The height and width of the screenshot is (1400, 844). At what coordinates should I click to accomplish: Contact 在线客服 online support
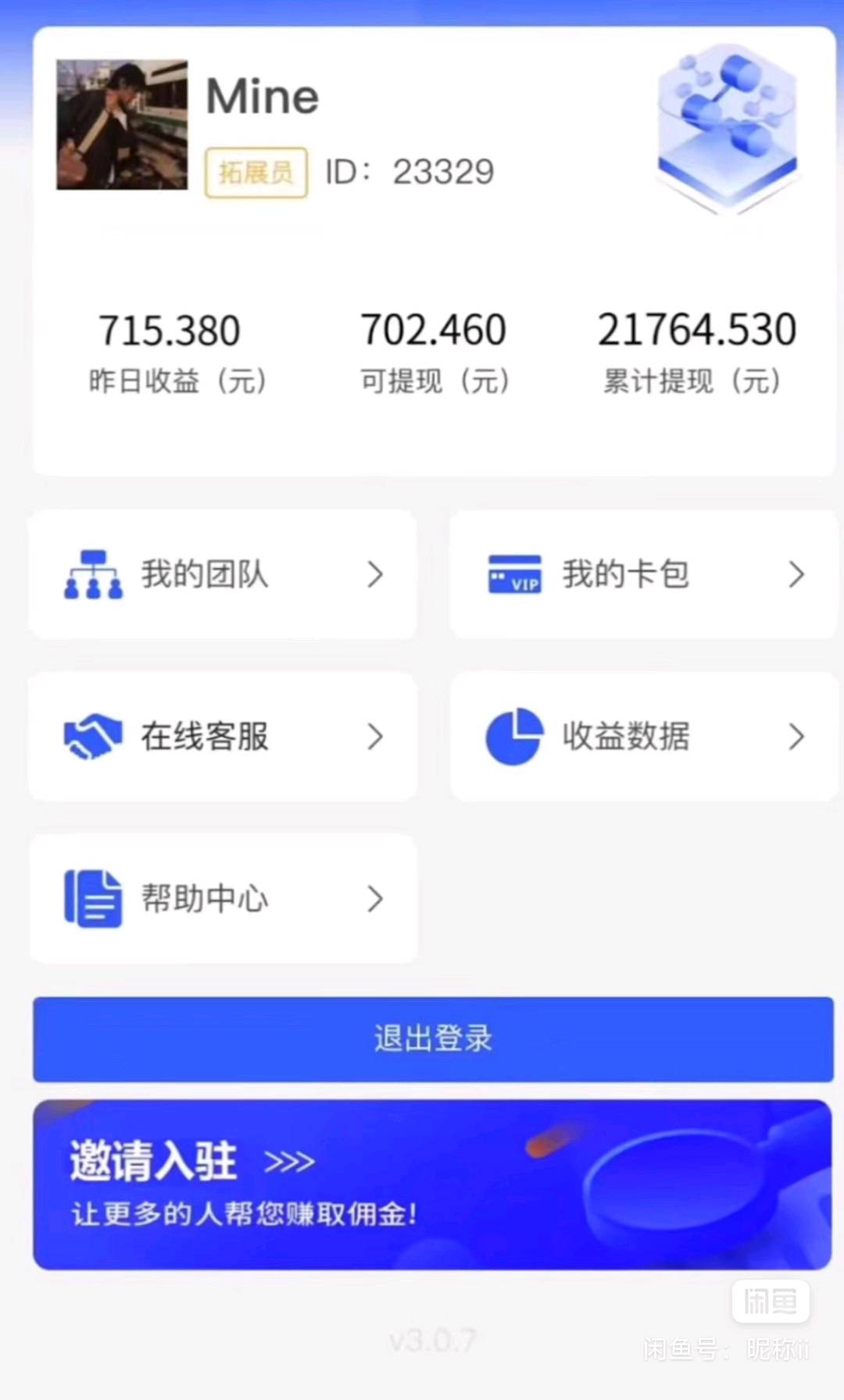point(223,737)
